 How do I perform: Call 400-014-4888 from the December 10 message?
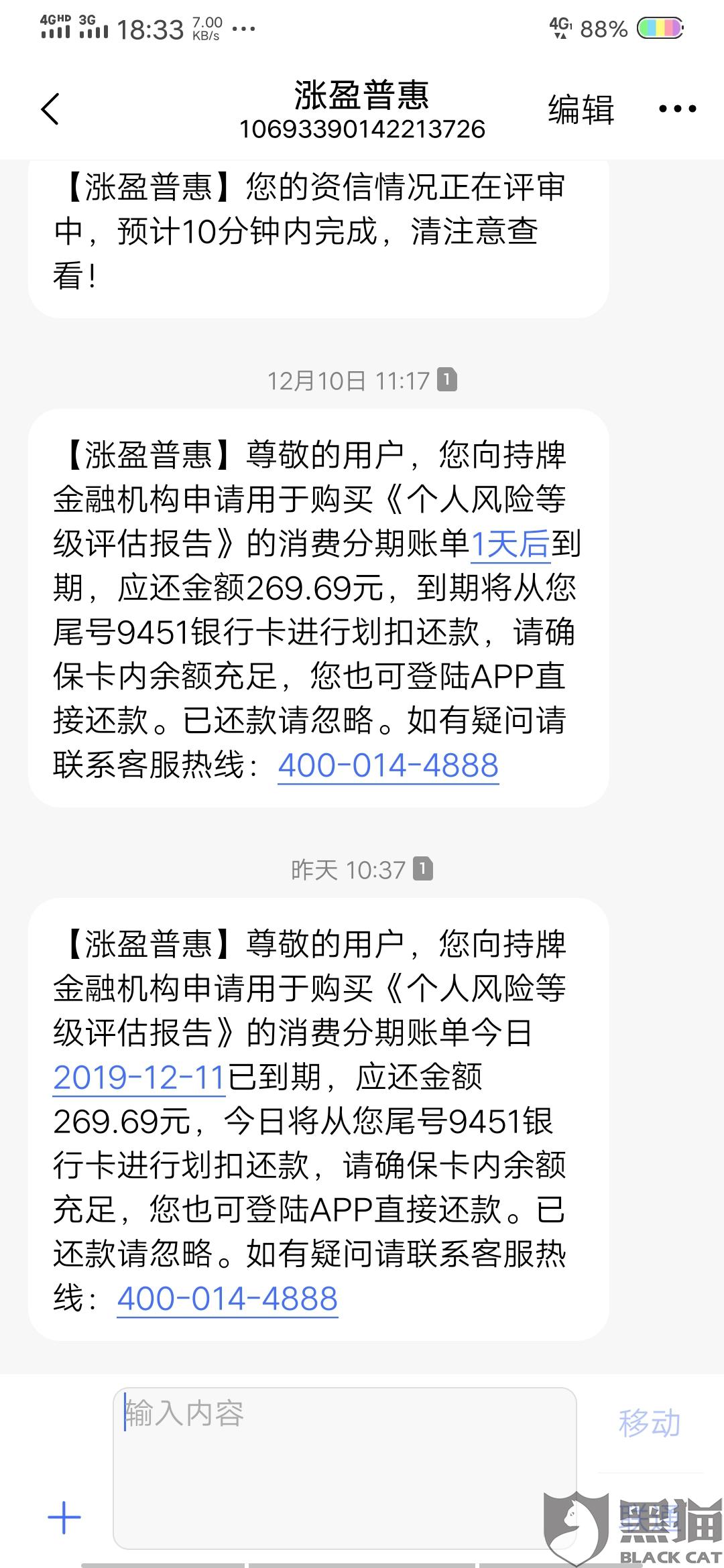388,765
